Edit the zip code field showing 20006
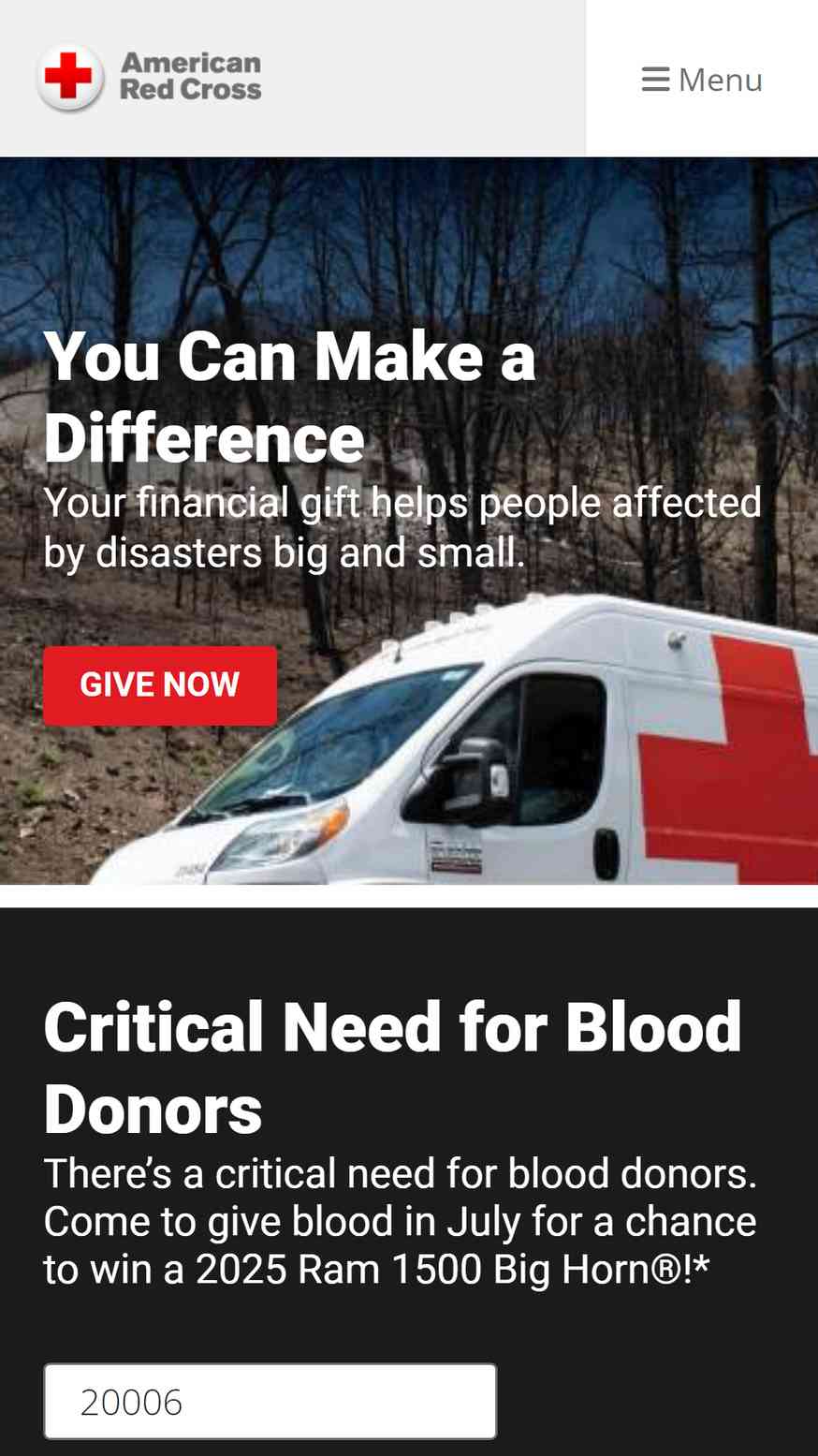Image resolution: width=818 pixels, height=1456 pixels. pos(270,1401)
